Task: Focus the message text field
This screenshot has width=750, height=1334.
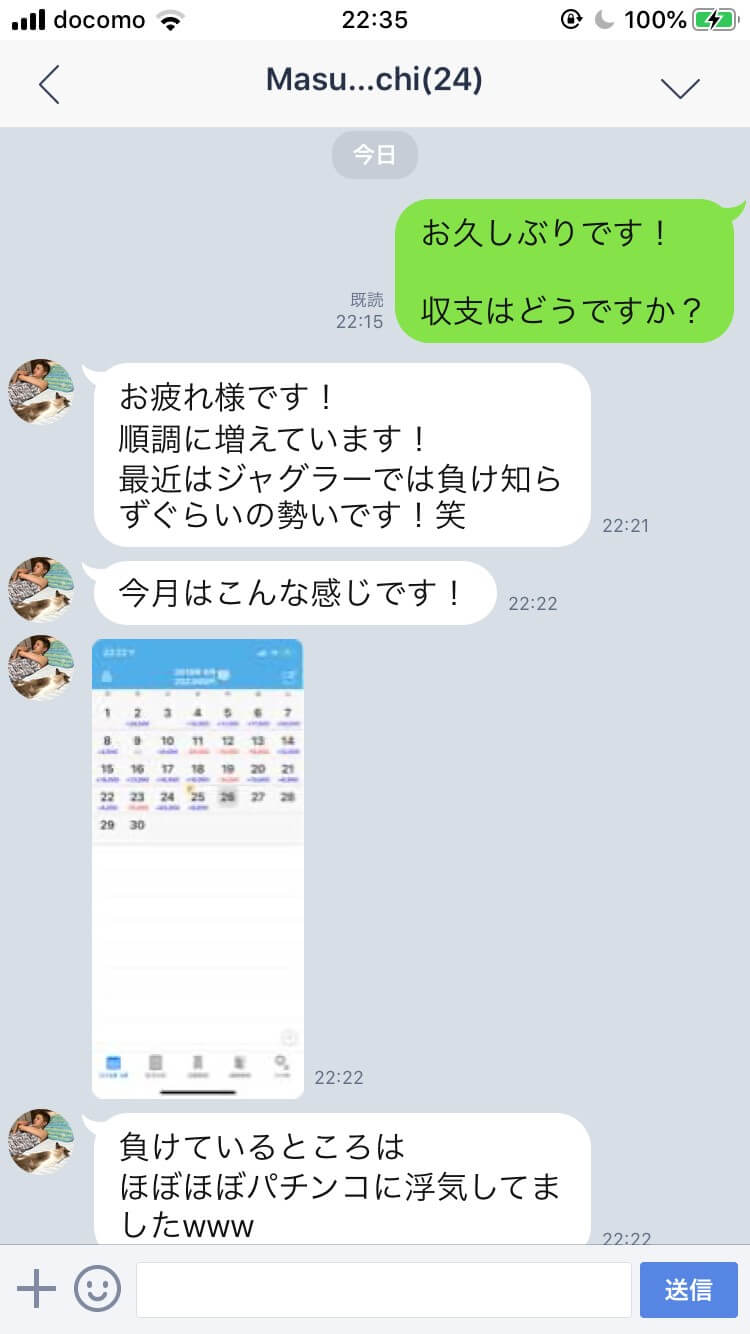Action: click(x=383, y=1290)
